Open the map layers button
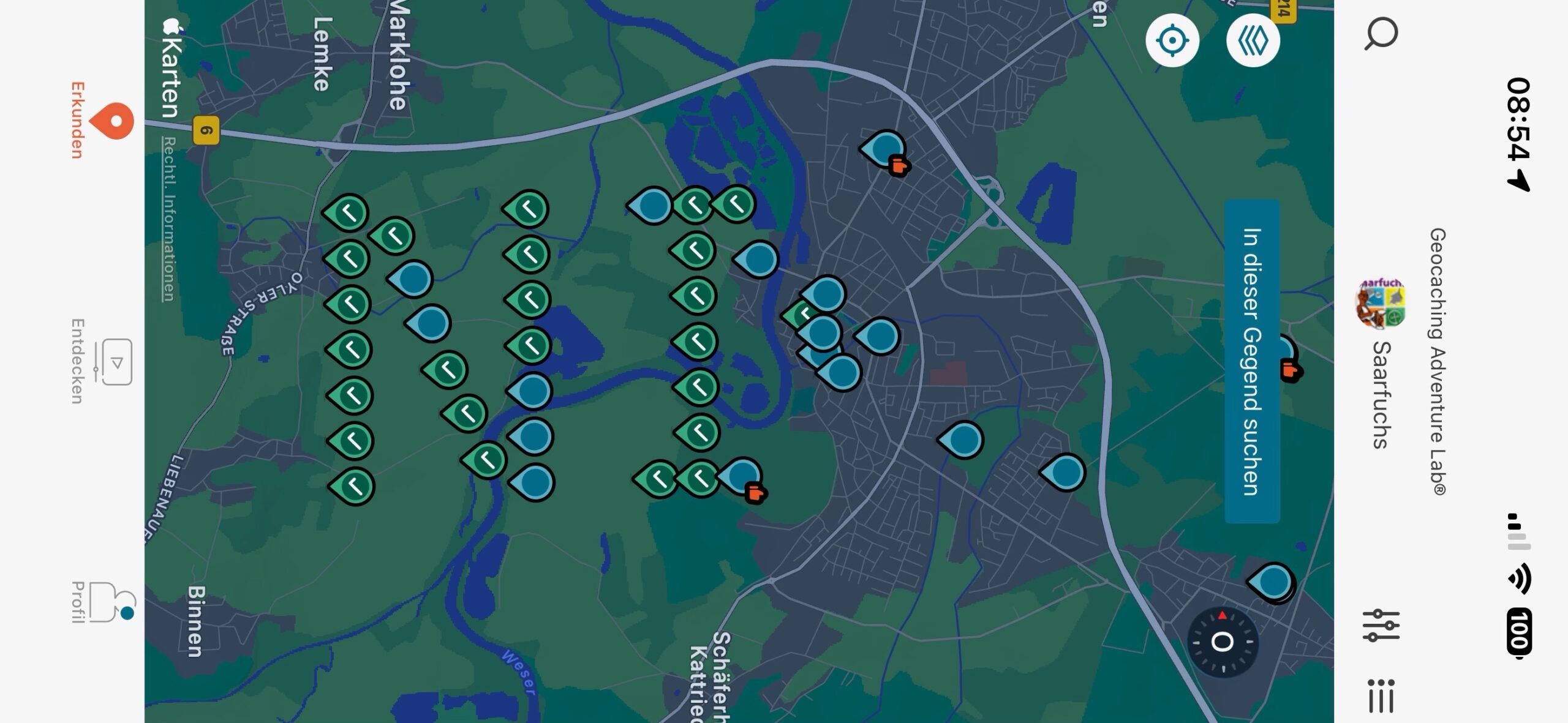1568x723 pixels. 1253,40
